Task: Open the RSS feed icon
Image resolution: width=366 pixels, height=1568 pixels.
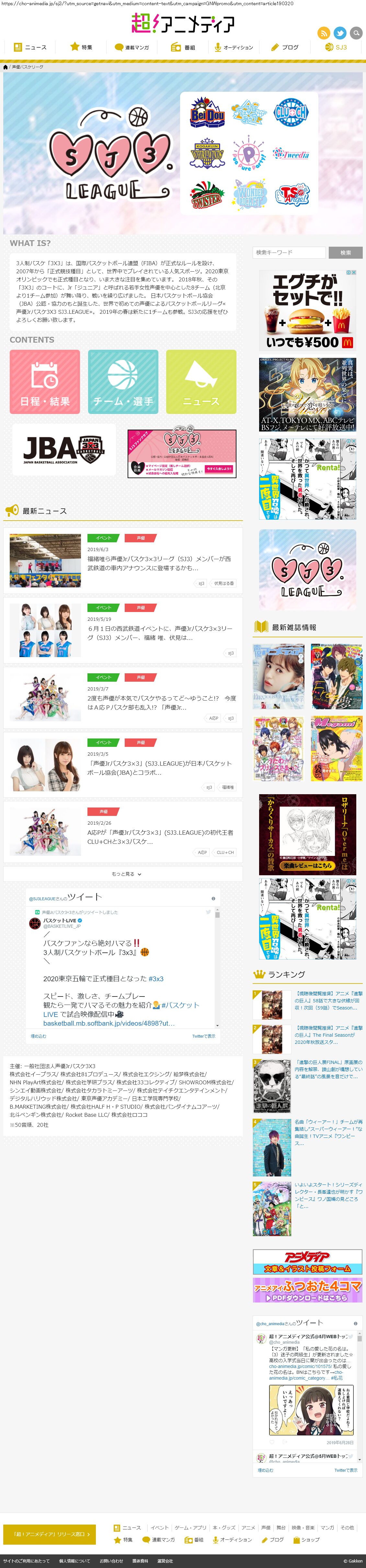Action: tap(324, 33)
